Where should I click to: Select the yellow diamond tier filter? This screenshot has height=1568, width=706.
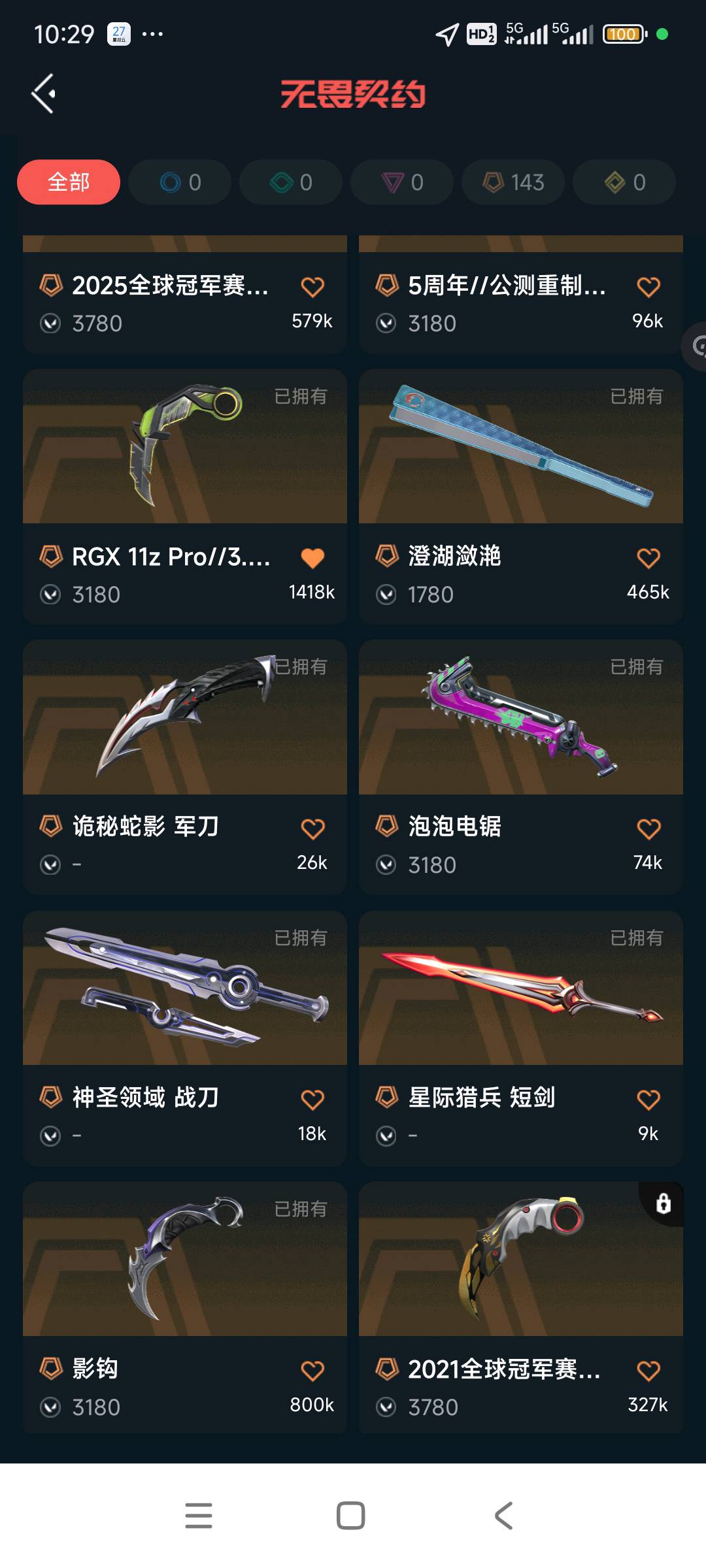coord(624,182)
